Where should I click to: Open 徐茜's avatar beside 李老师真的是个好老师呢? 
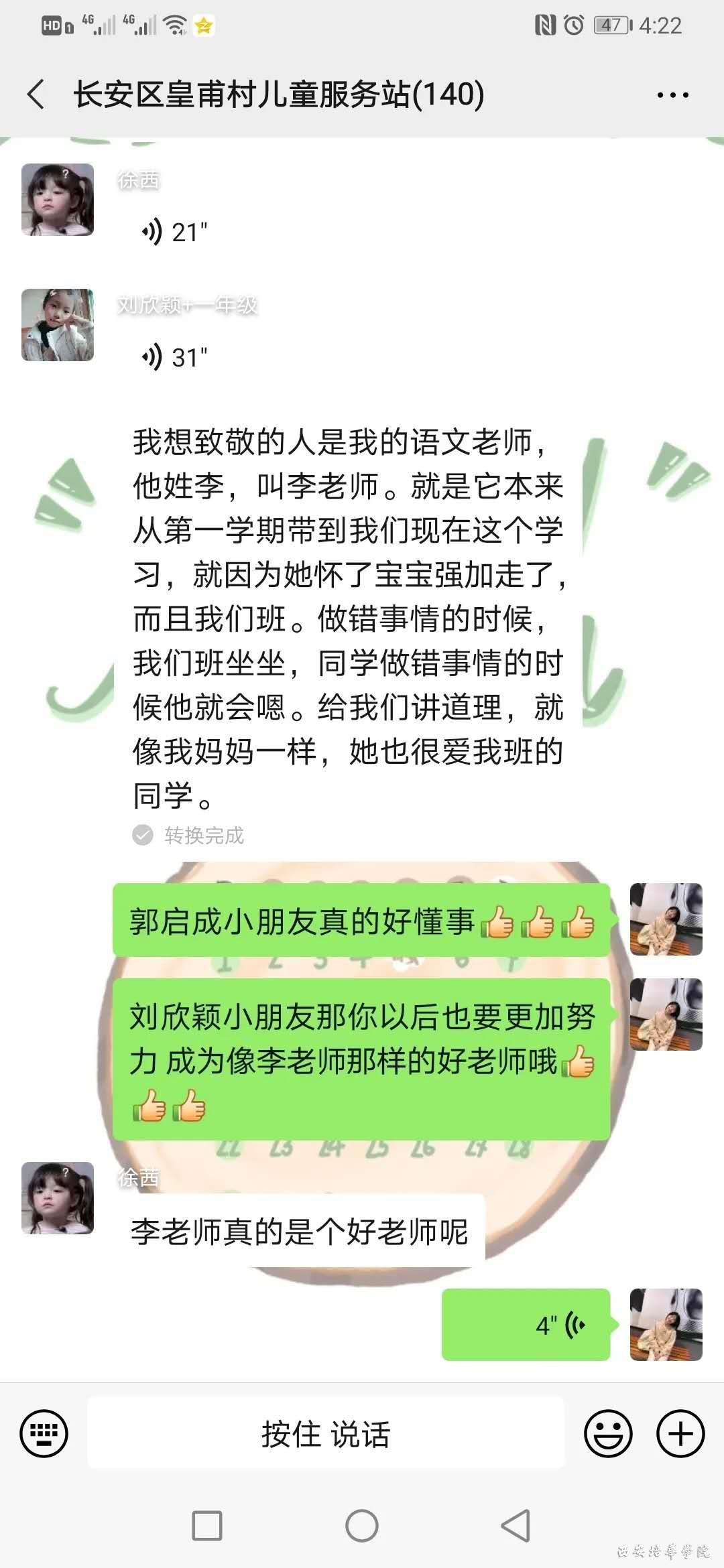point(58,1198)
